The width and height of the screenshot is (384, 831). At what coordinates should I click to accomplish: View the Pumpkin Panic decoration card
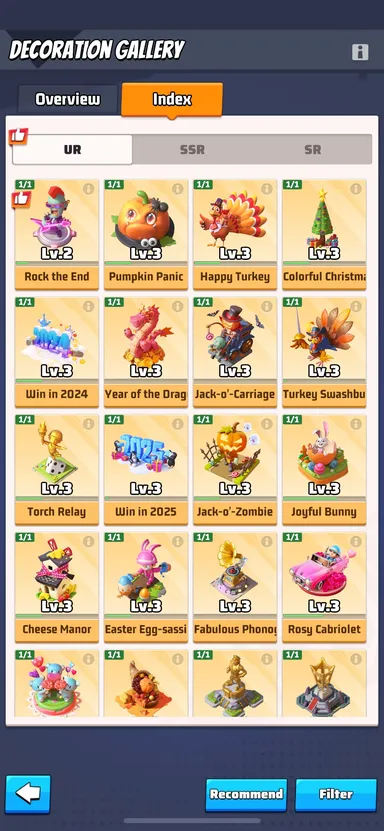click(x=146, y=235)
